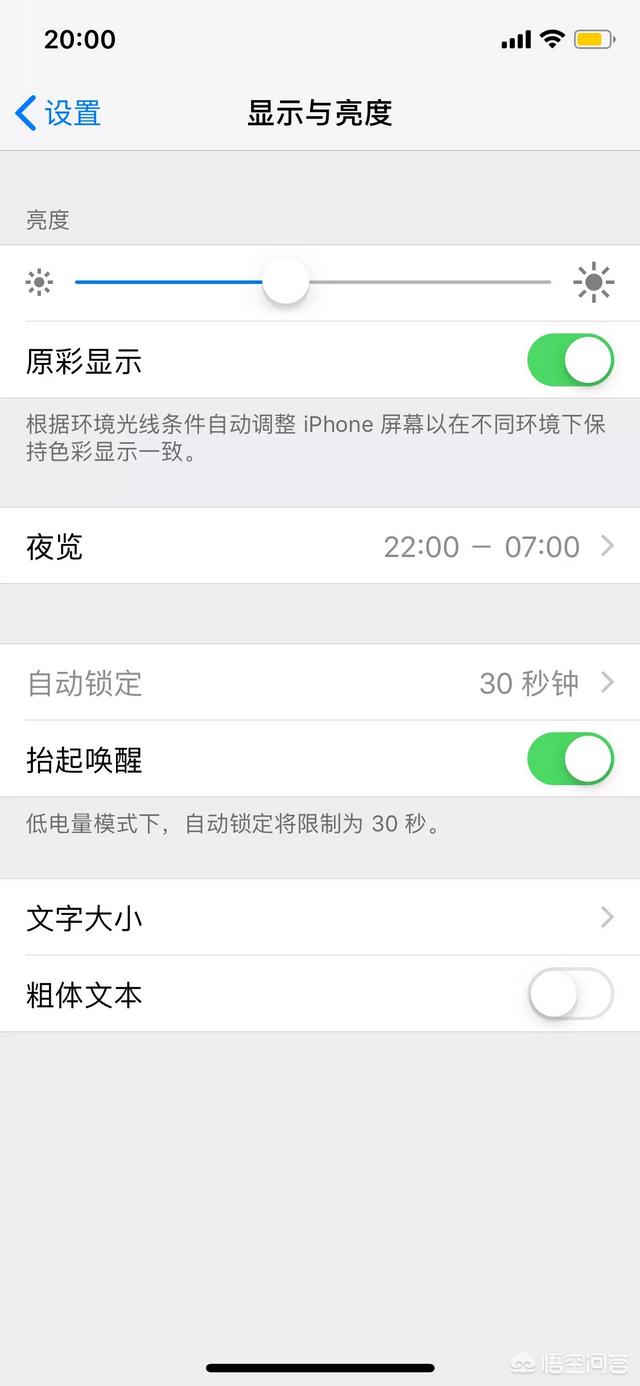Open 夜览 schedule settings
640x1386 pixels.
tap(320, 547)
